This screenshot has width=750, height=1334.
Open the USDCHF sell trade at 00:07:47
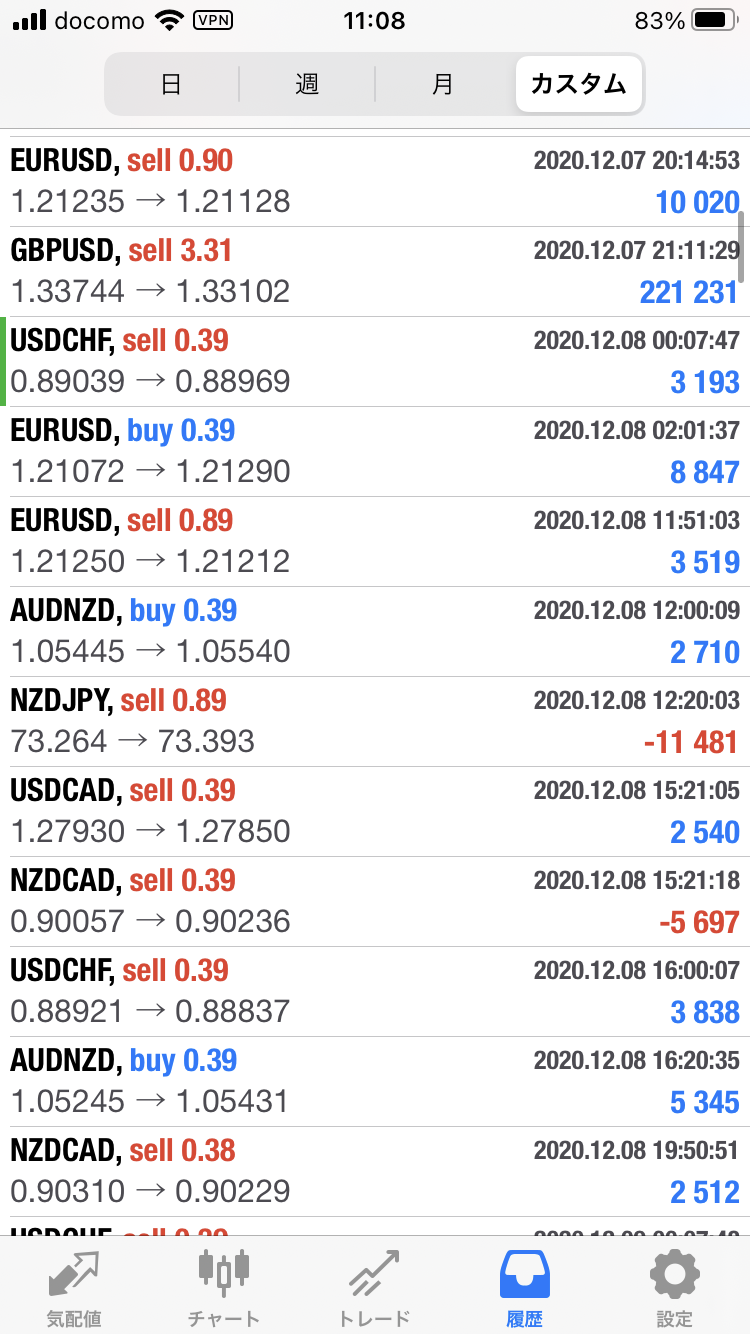coord(375,361)
